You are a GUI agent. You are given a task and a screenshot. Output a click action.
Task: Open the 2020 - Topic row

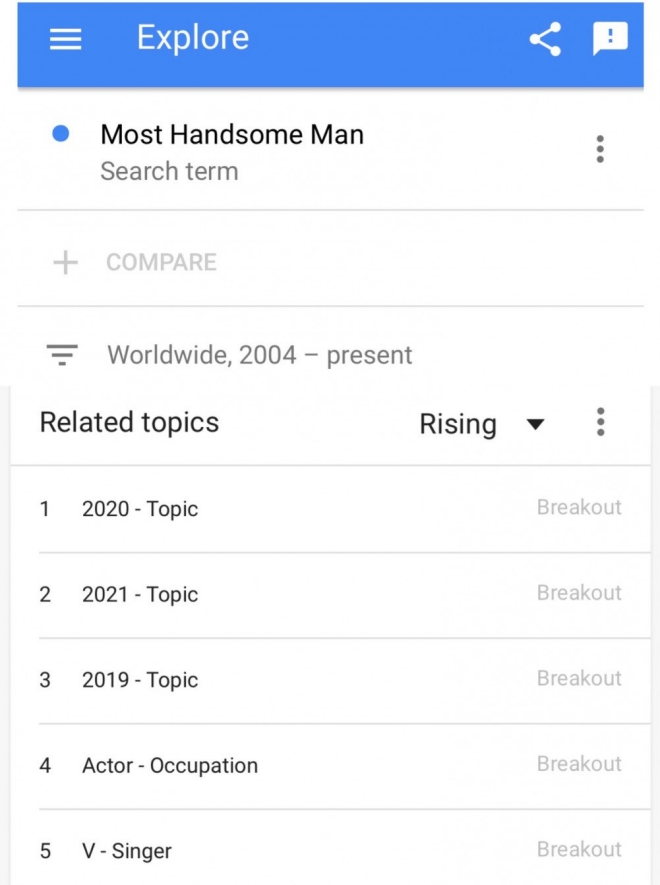point(140,509)
